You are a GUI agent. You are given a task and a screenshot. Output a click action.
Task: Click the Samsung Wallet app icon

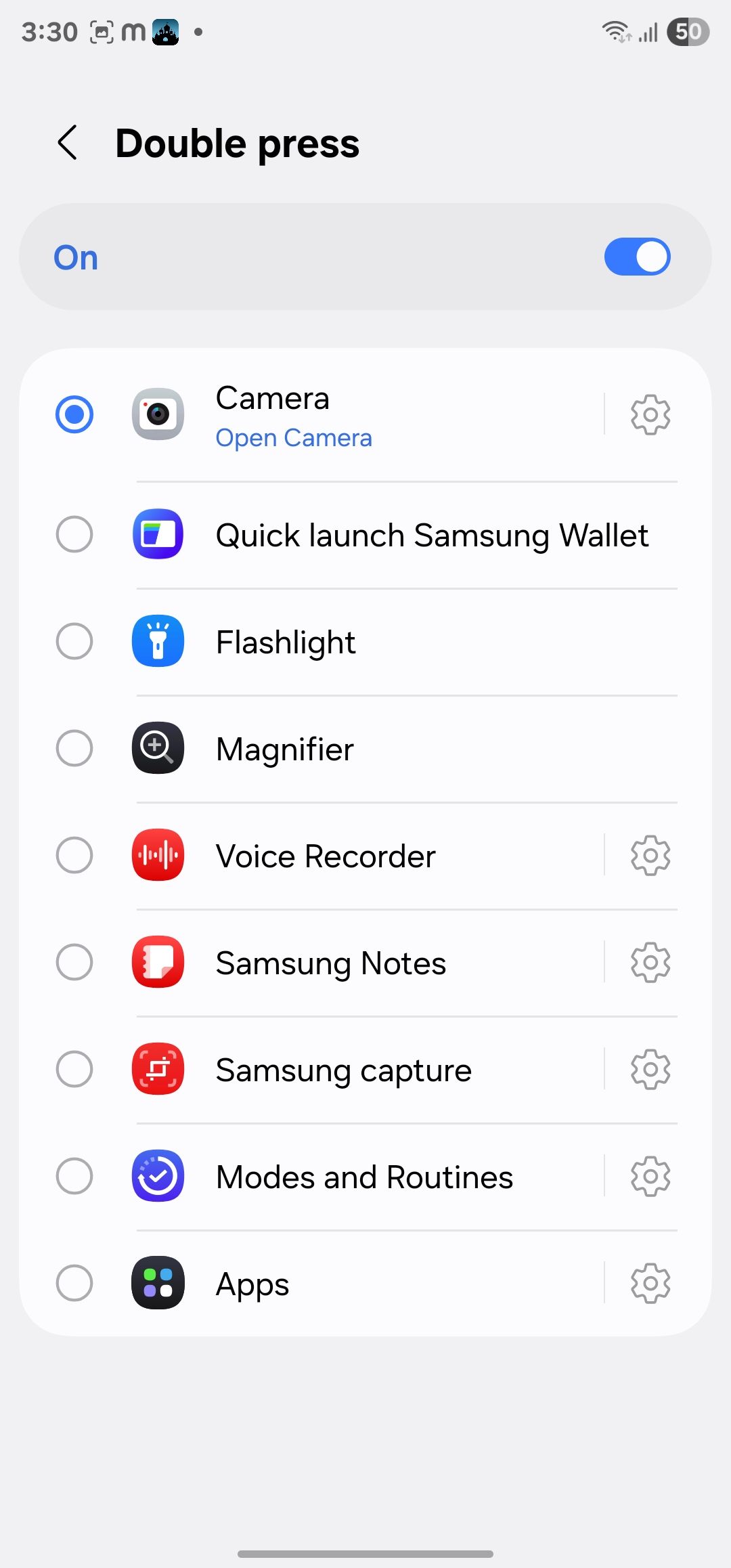pyautogui.click(x=157, y=534)
